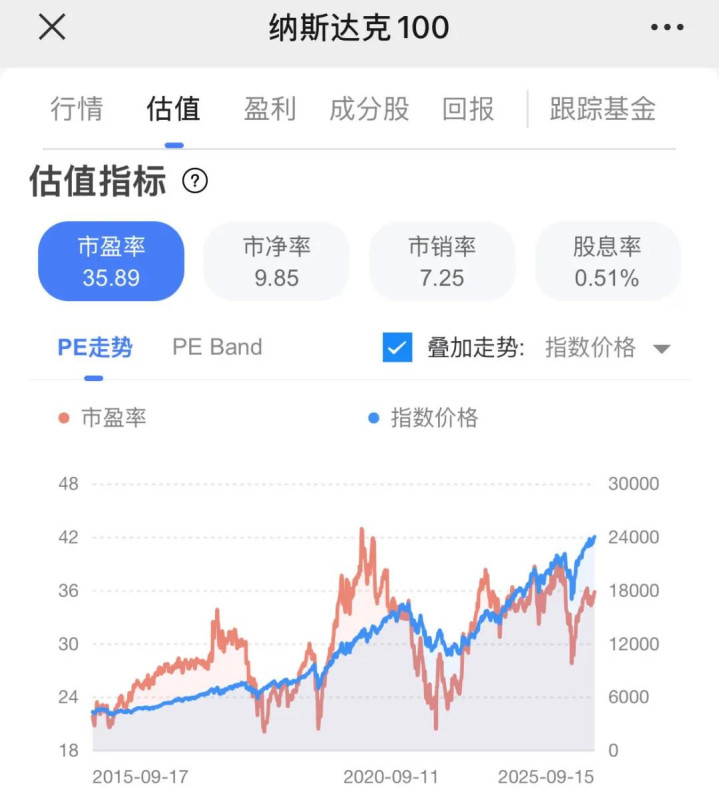Close the 纳斯达克100 page
This screenshot has height=804, width=719.
[52, 27]
